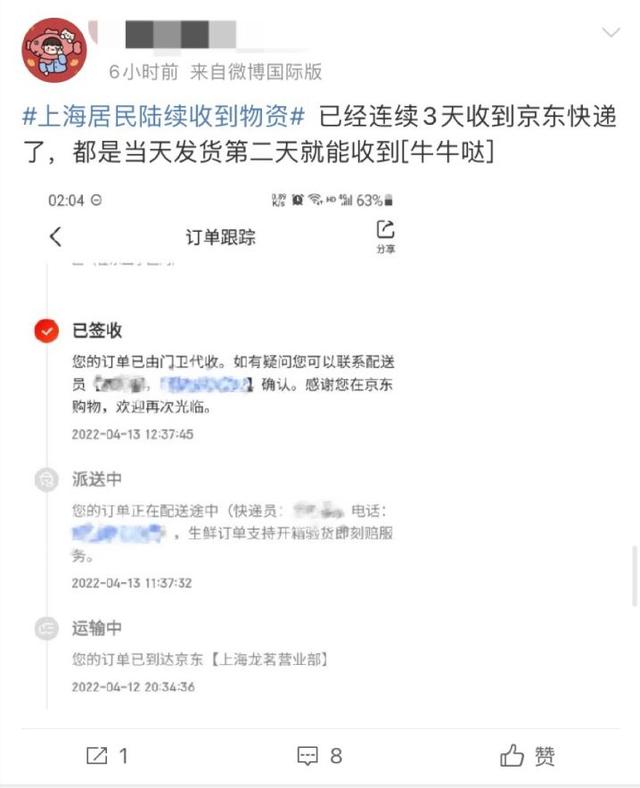The width and height of the screenshot is (640, 788).
Task: Open the poster's profile avatar
Action: click(x=54, y=50)
